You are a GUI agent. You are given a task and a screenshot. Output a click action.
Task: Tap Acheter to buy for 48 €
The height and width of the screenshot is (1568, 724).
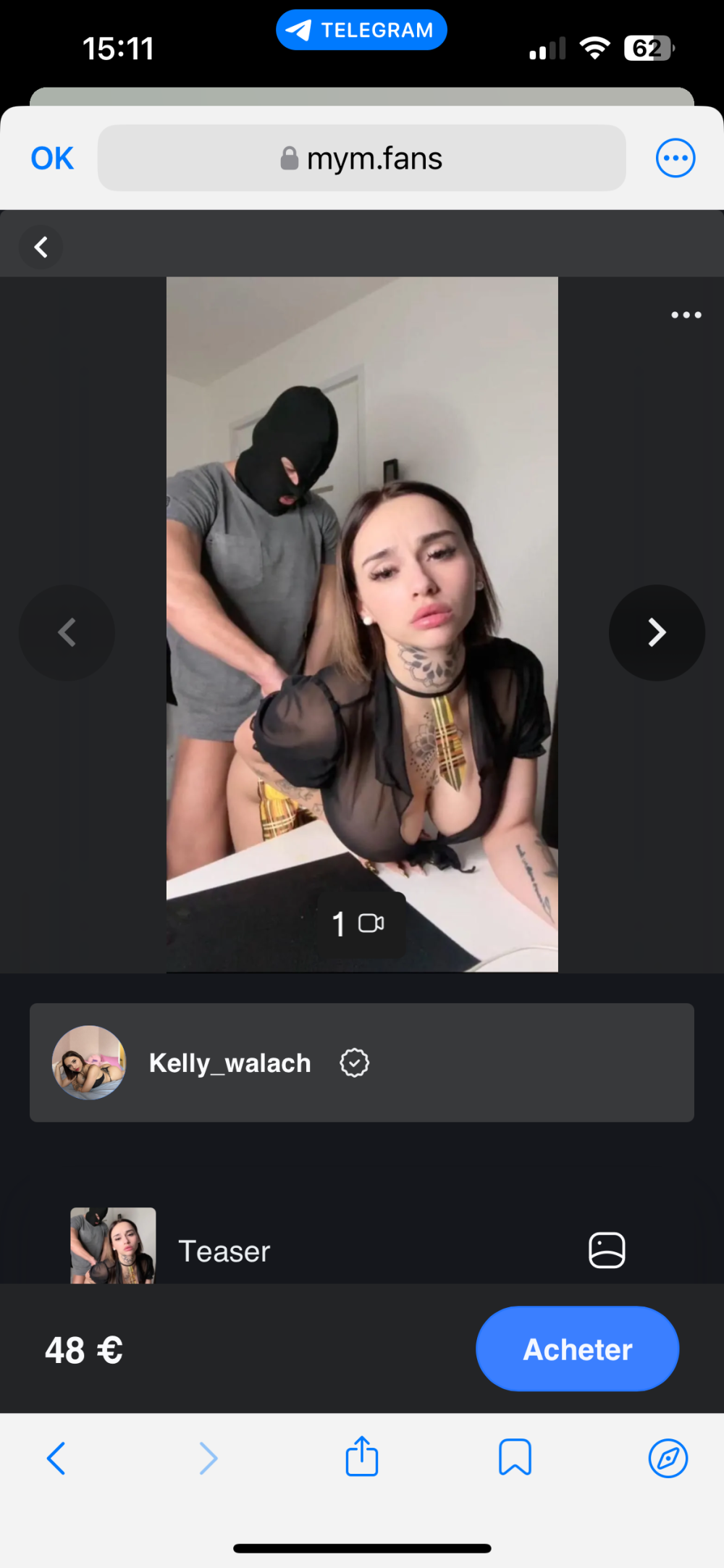[x=577, y=1349]
